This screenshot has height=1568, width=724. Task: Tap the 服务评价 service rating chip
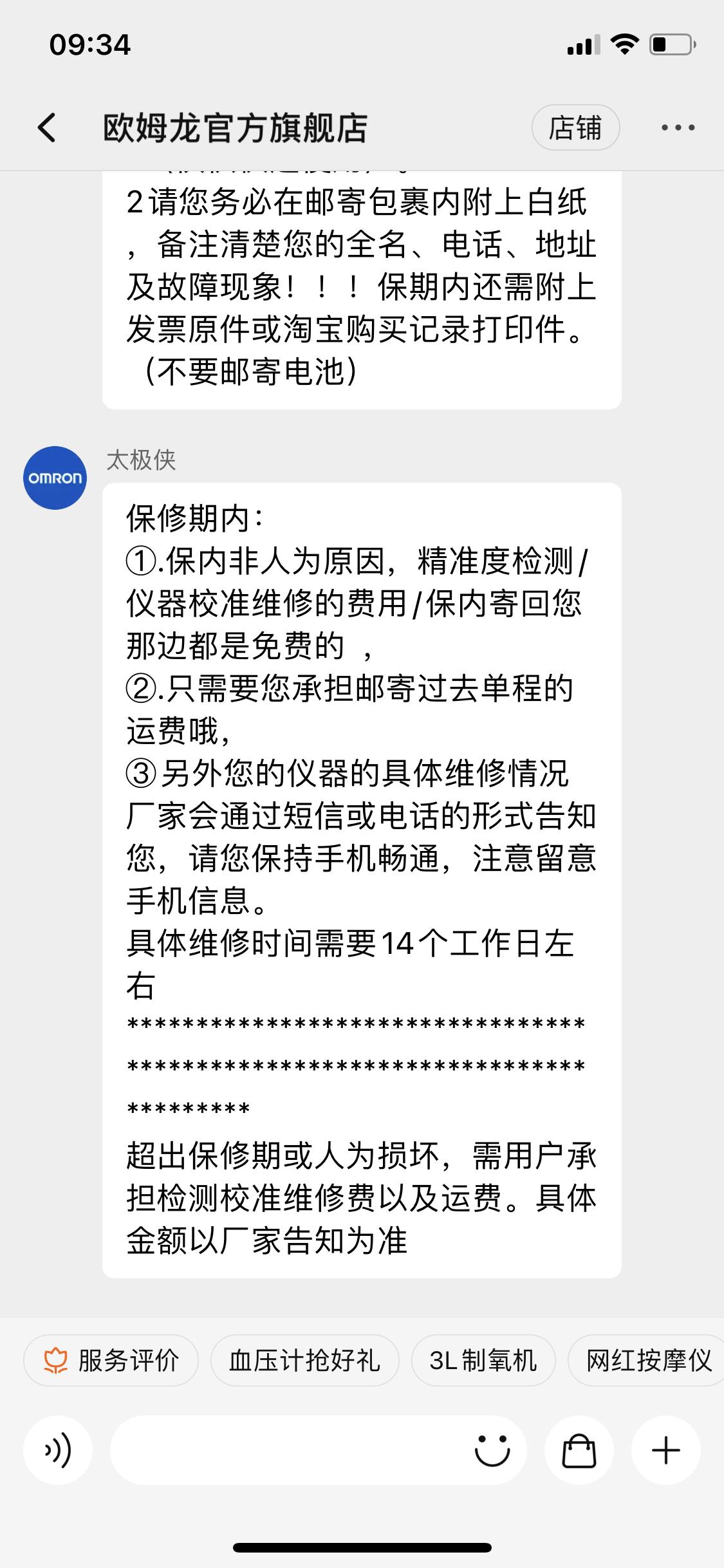click(111, 1360)
